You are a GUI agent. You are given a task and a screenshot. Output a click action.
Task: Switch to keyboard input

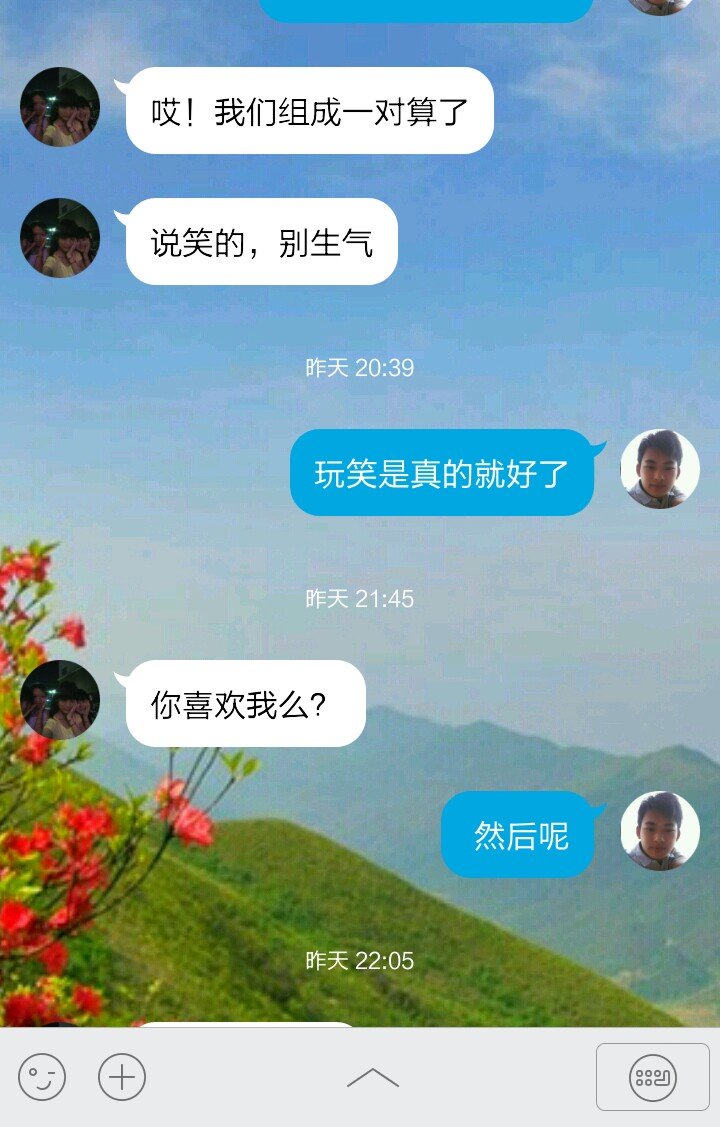pyautogui.click(x=652, y=1077)
